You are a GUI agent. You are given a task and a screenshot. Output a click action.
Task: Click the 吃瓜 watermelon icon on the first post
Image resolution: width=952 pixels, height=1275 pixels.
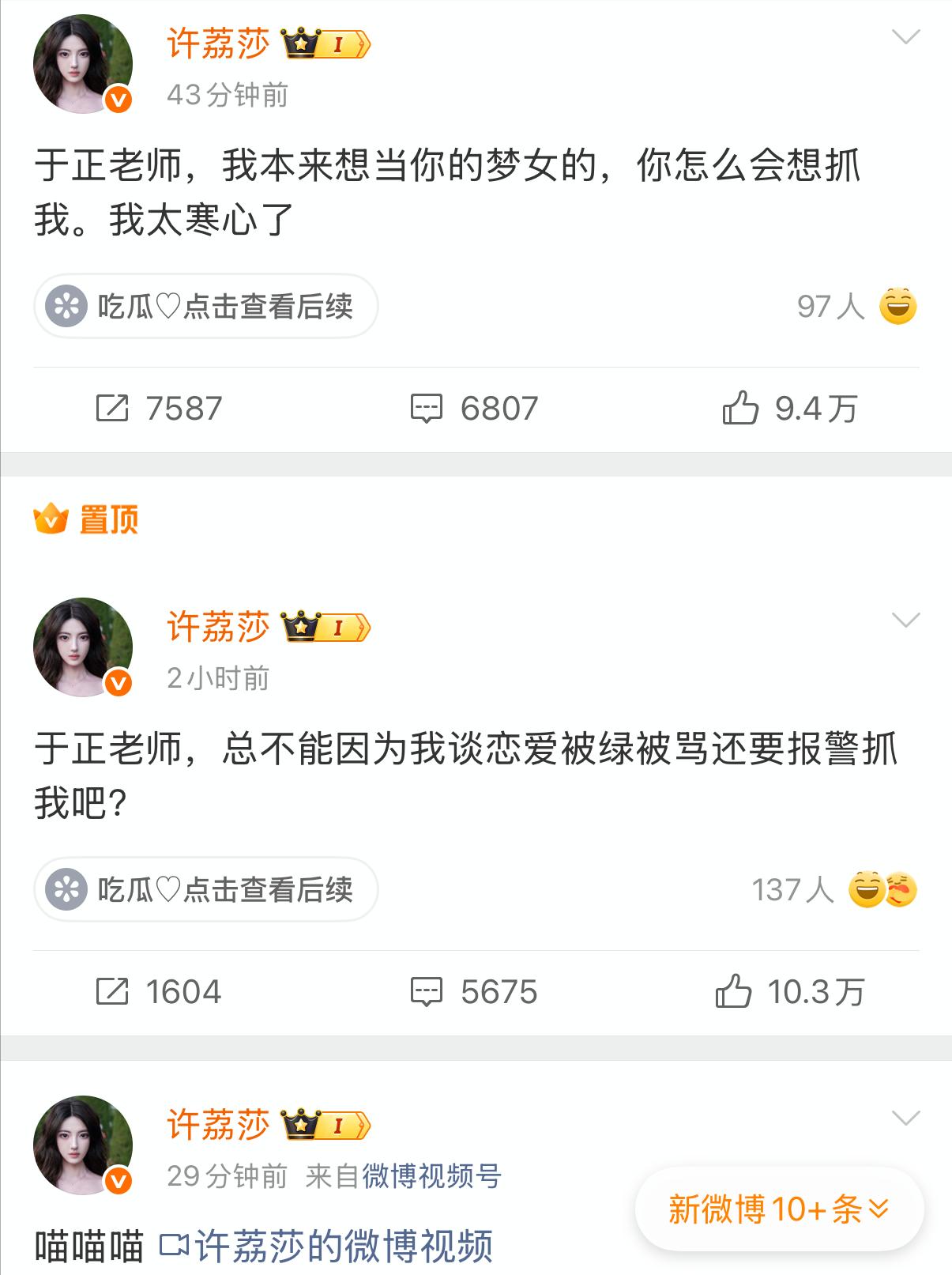tap(66, 307)
